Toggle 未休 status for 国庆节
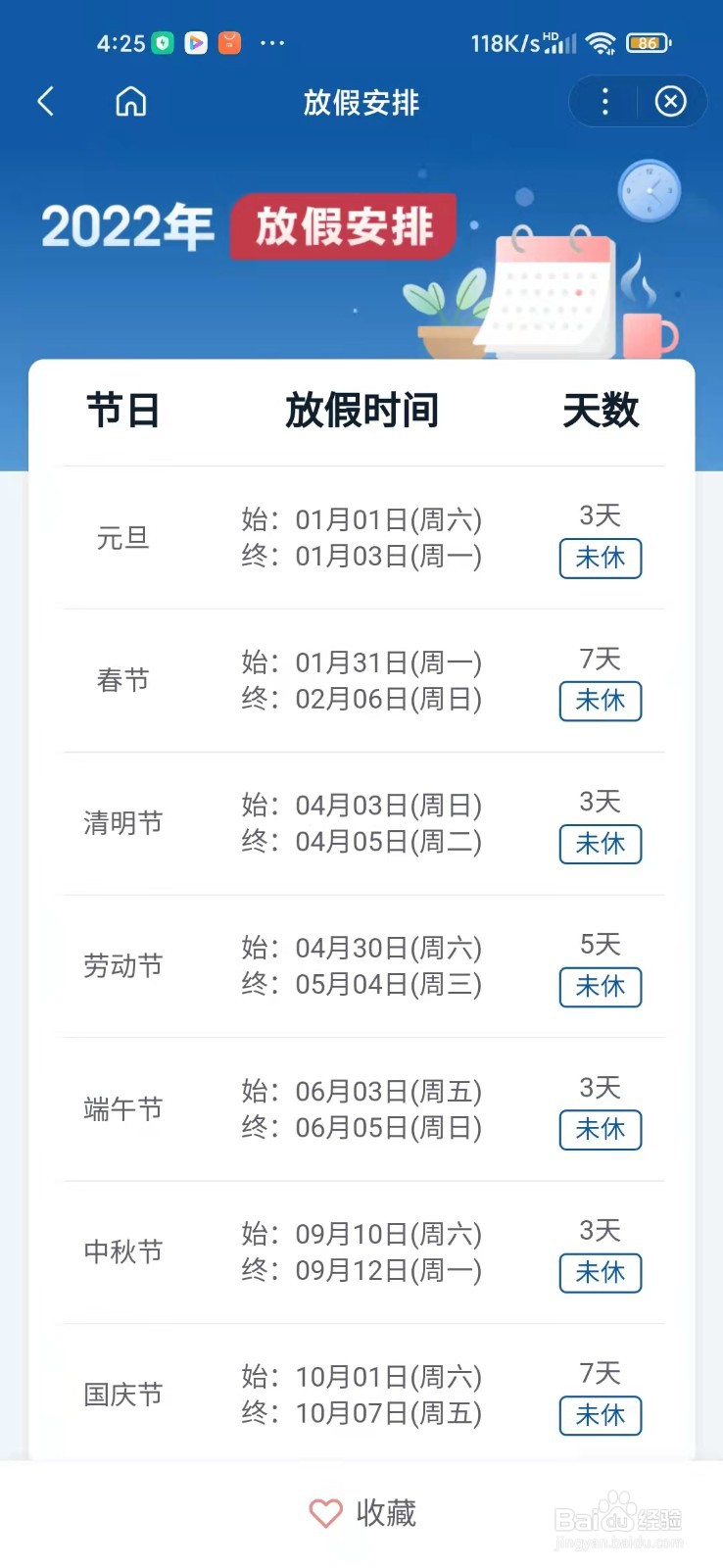Viewport: 723px width, 1568px height. 600,1416
